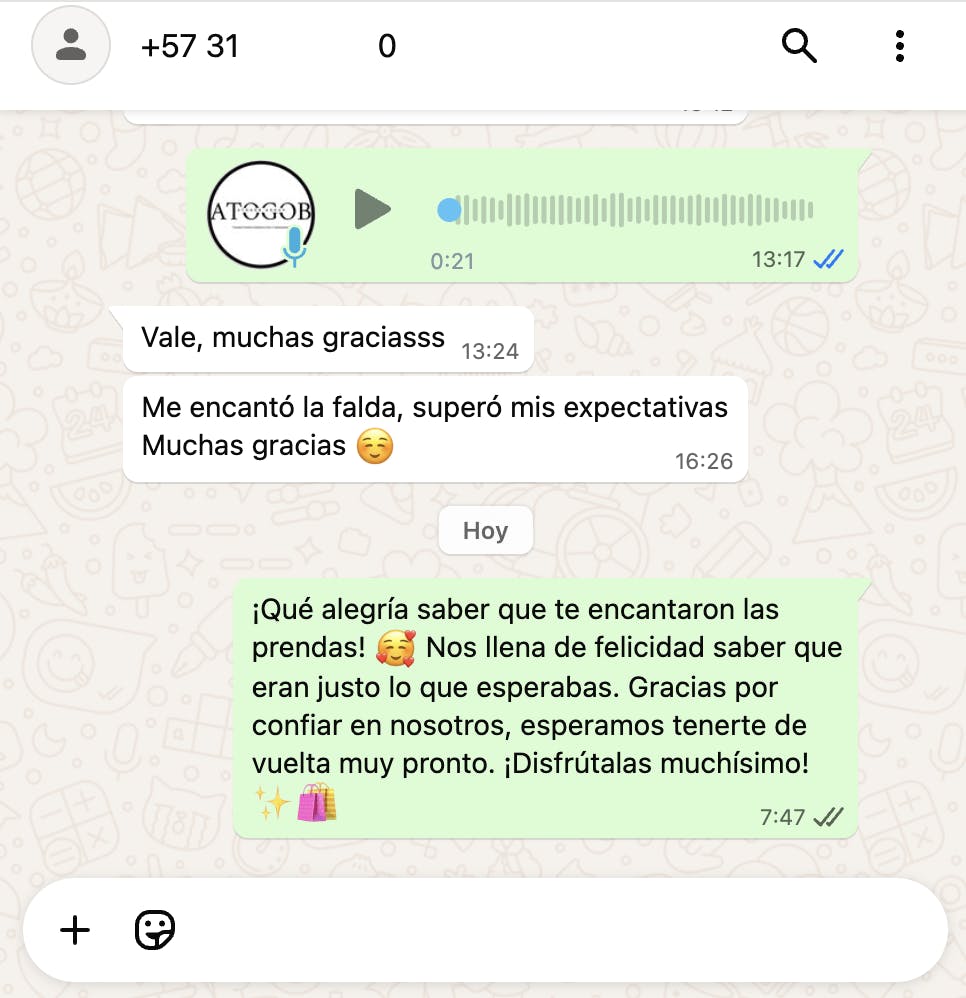The height and width of the screenshot is (998, 966).
Task: Focus the message input field
Action: (x=550, y=931)
